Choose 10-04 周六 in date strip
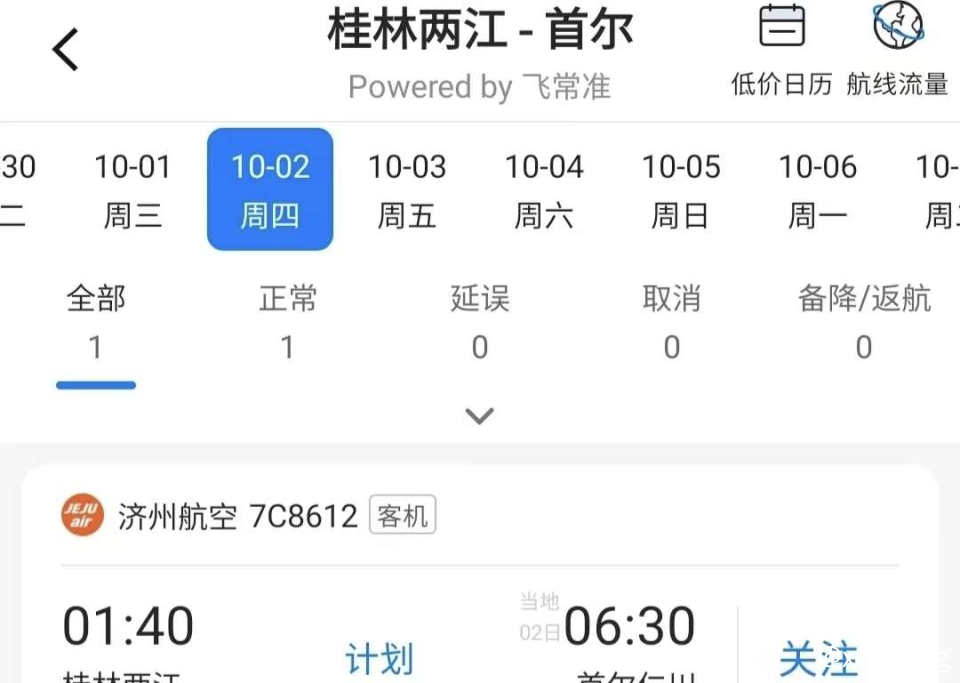Viewport: 960px width, 683px height. (544, 190)
